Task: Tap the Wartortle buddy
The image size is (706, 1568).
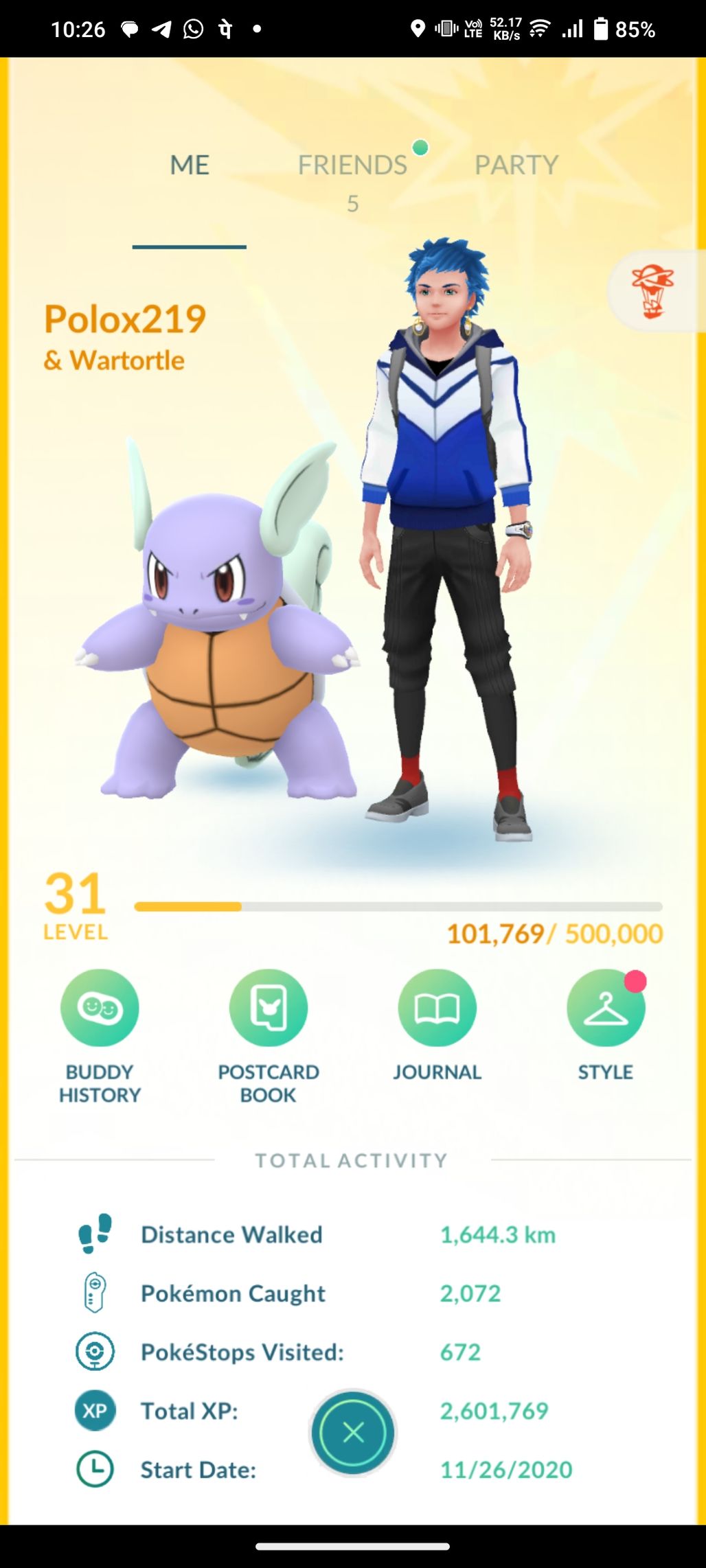Action: click(x=220, y=638)
